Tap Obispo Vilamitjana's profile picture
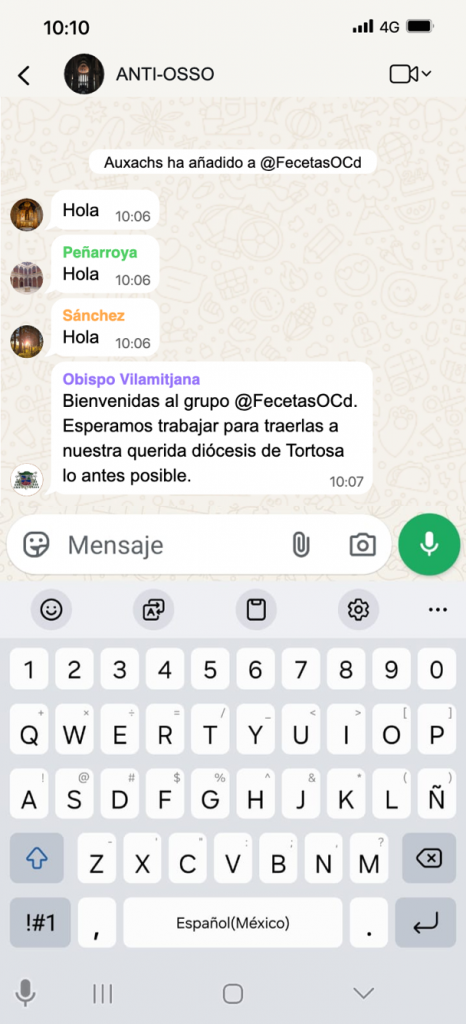This screenshot has height=1024, width=466. [27, 480]
